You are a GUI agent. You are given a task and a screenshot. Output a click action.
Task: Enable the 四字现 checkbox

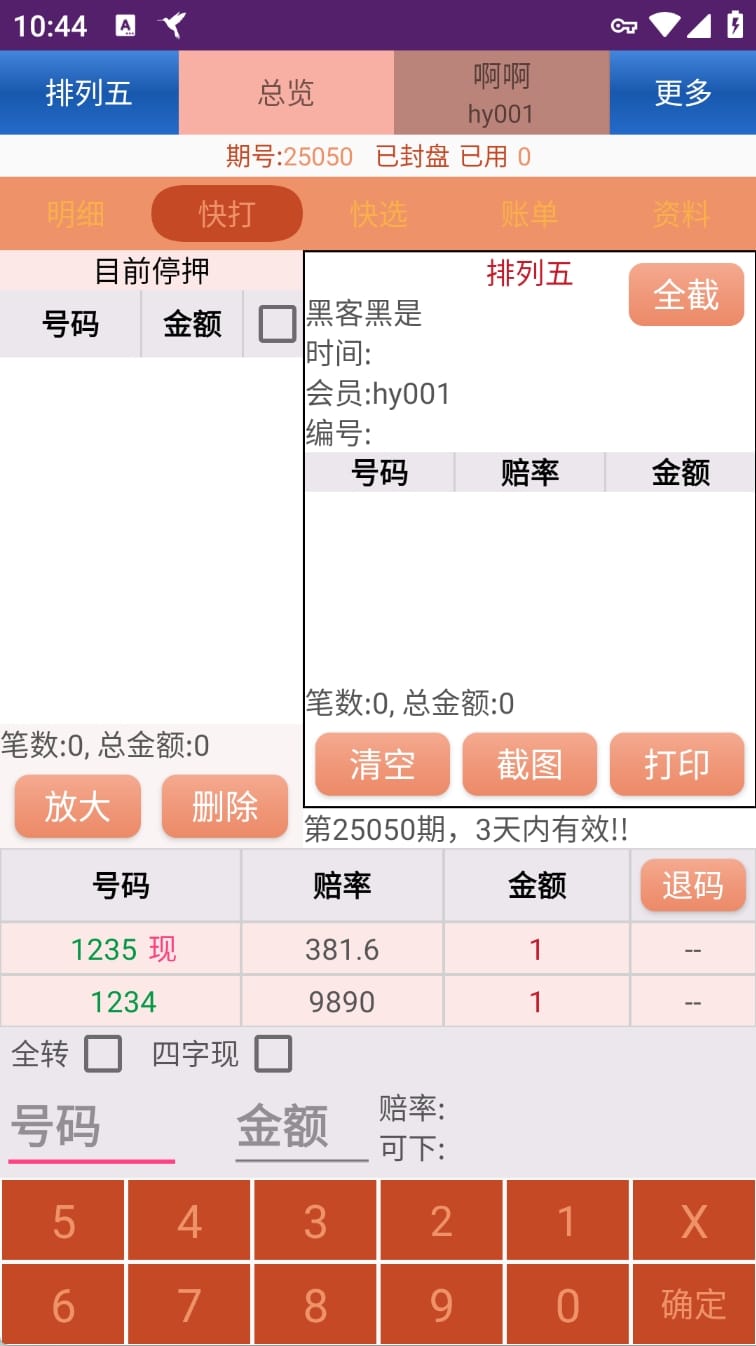(273, 1054)
